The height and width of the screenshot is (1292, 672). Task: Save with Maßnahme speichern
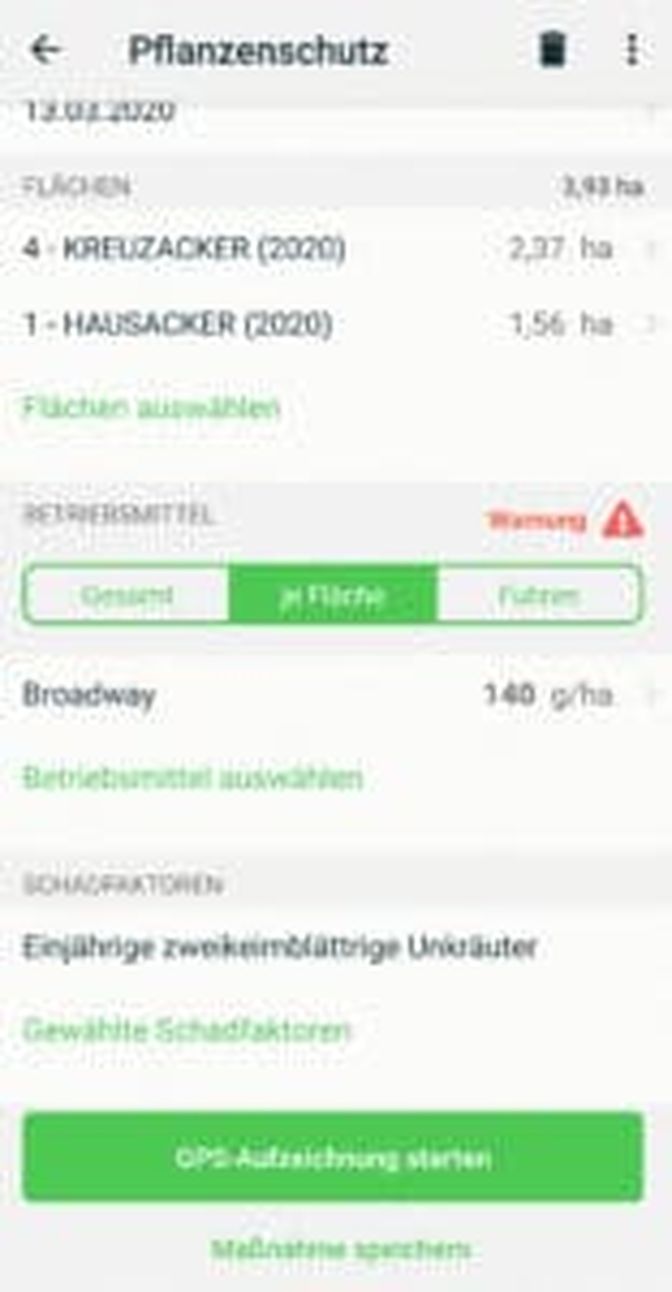340,1249
